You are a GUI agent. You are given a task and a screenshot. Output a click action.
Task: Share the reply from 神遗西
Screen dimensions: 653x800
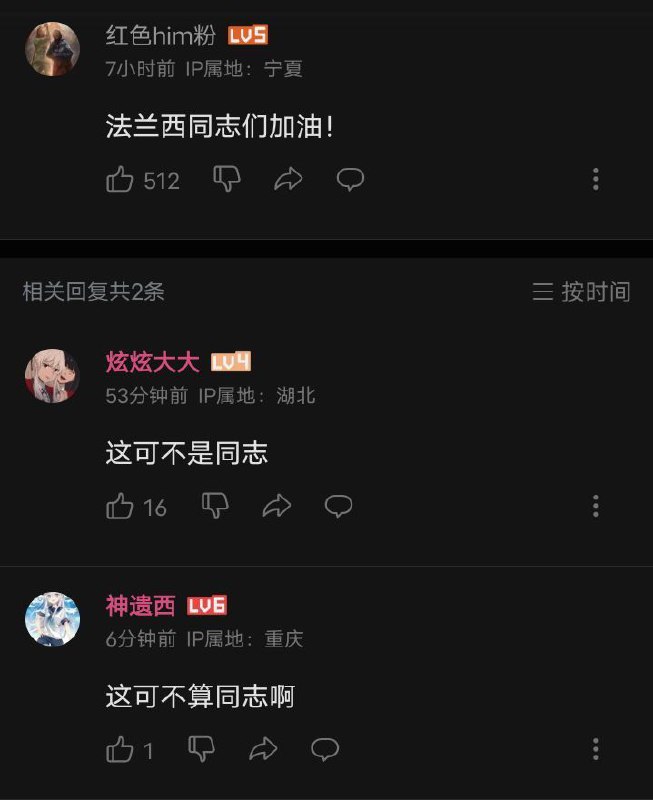263,749
